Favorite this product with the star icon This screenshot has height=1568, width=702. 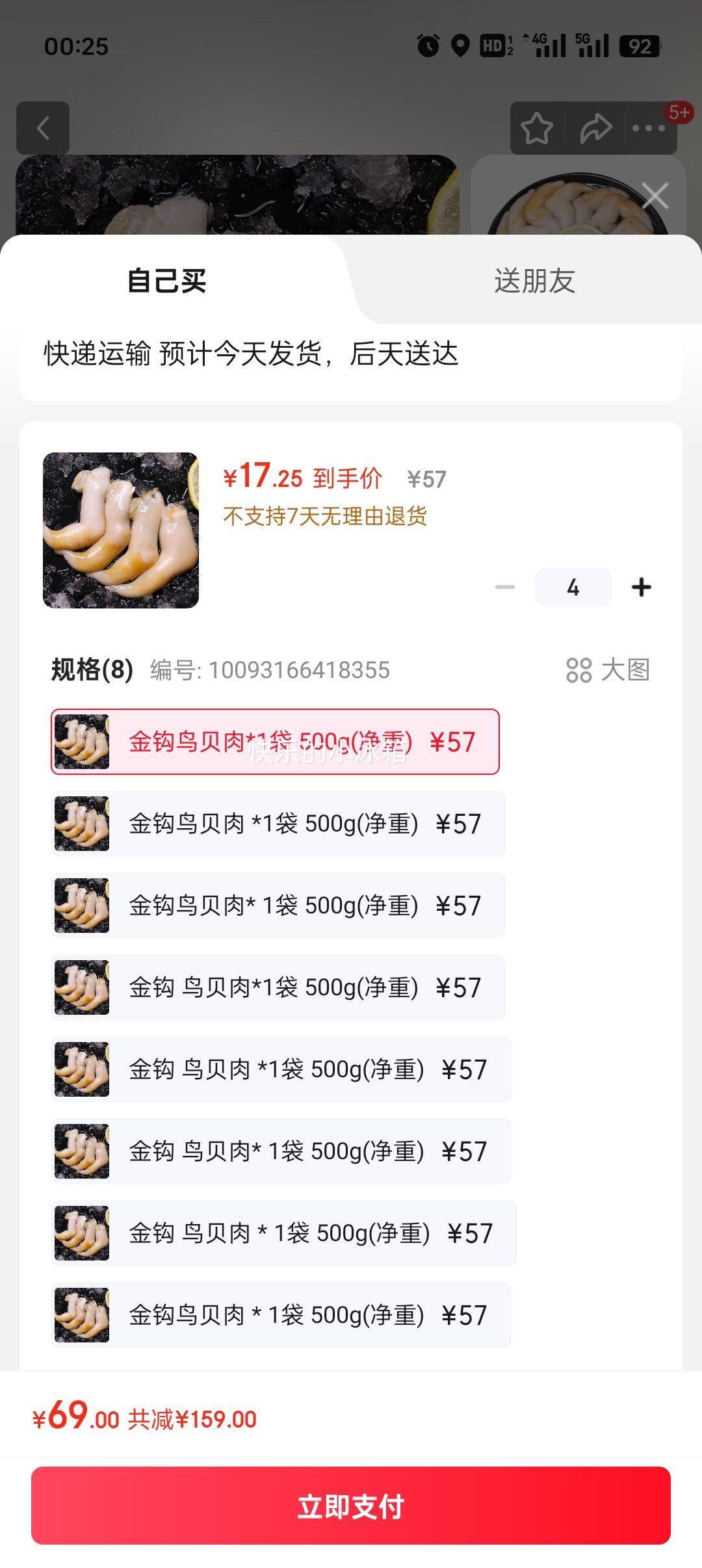pyautogui.click(x=537, y=128)
